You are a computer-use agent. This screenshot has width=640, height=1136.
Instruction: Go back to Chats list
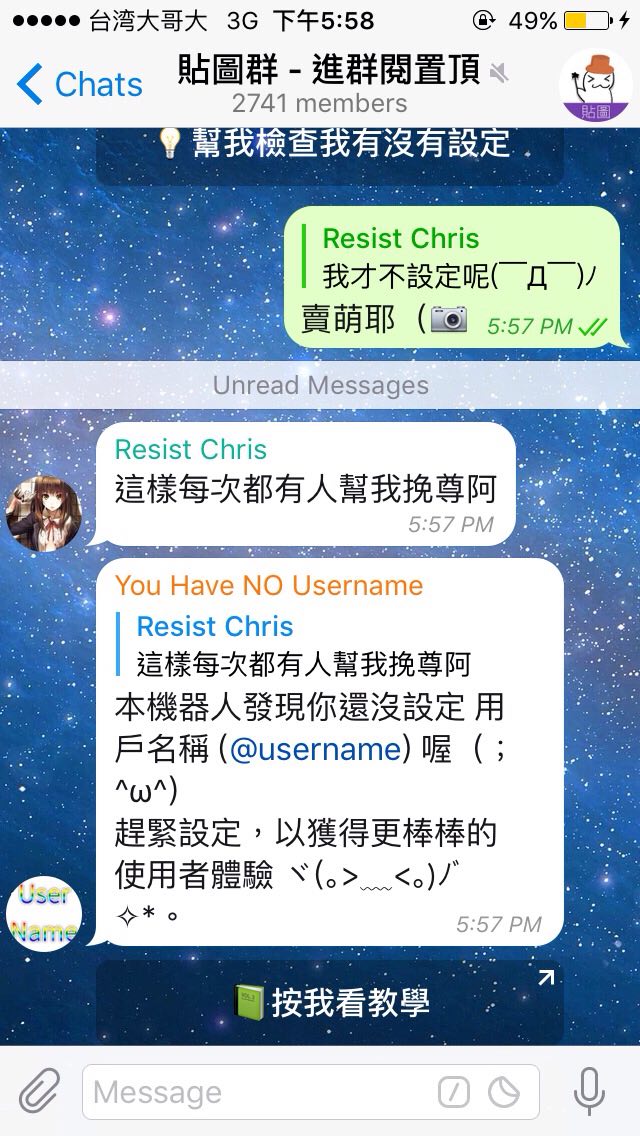point(80,85)
